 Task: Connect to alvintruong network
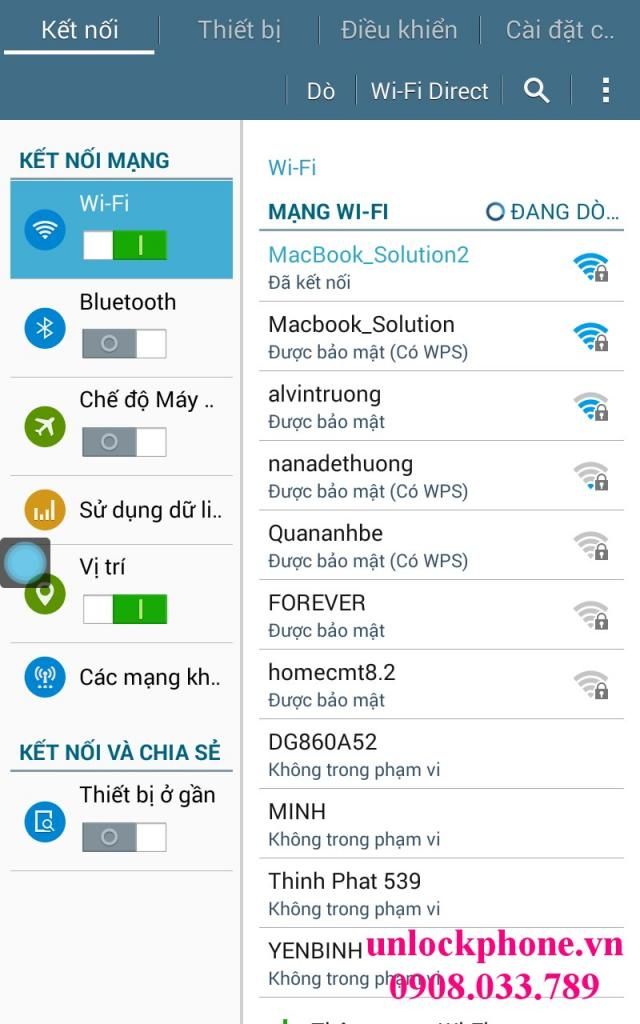420,406
